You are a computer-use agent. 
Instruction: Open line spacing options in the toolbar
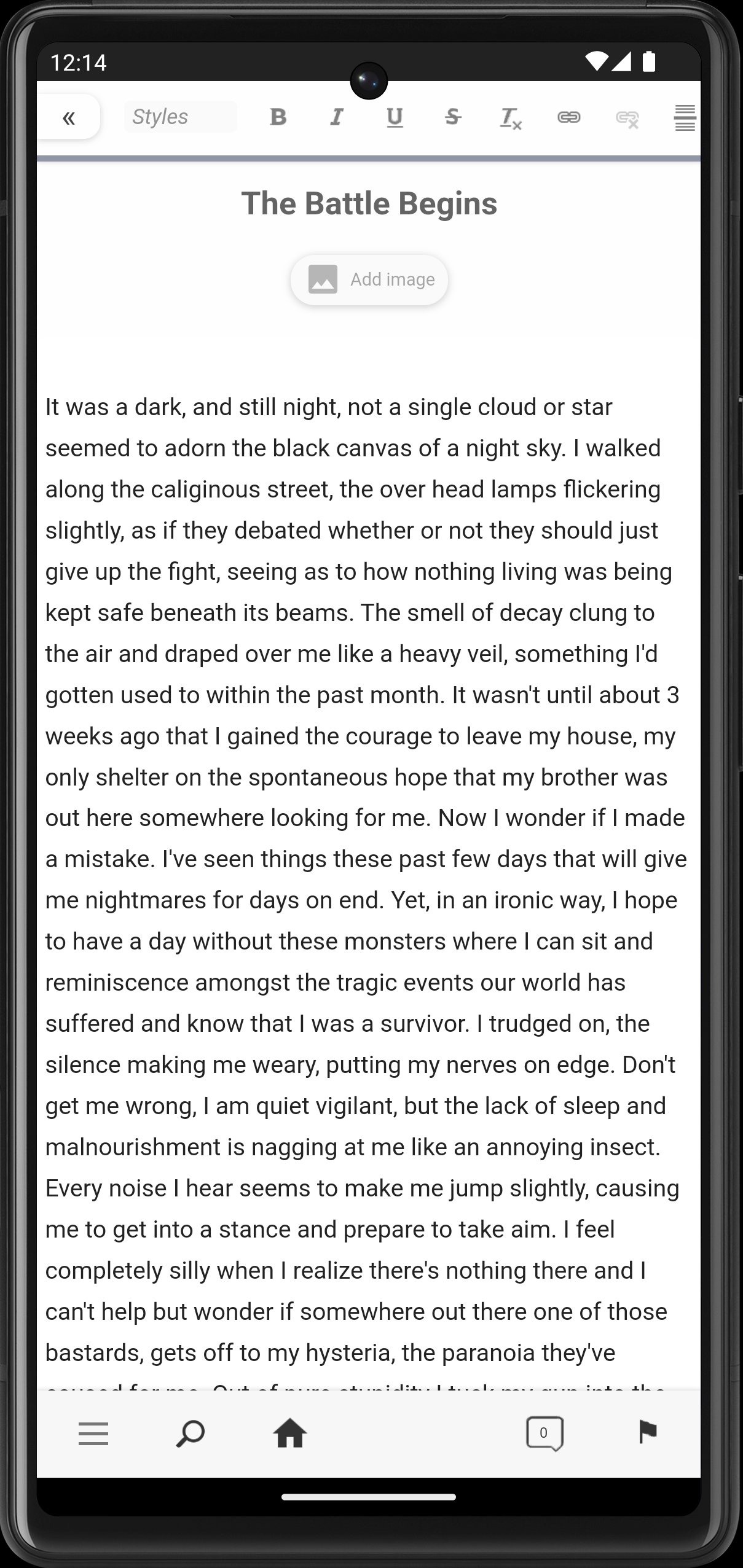pyautogui.click(x=684, y=117)
